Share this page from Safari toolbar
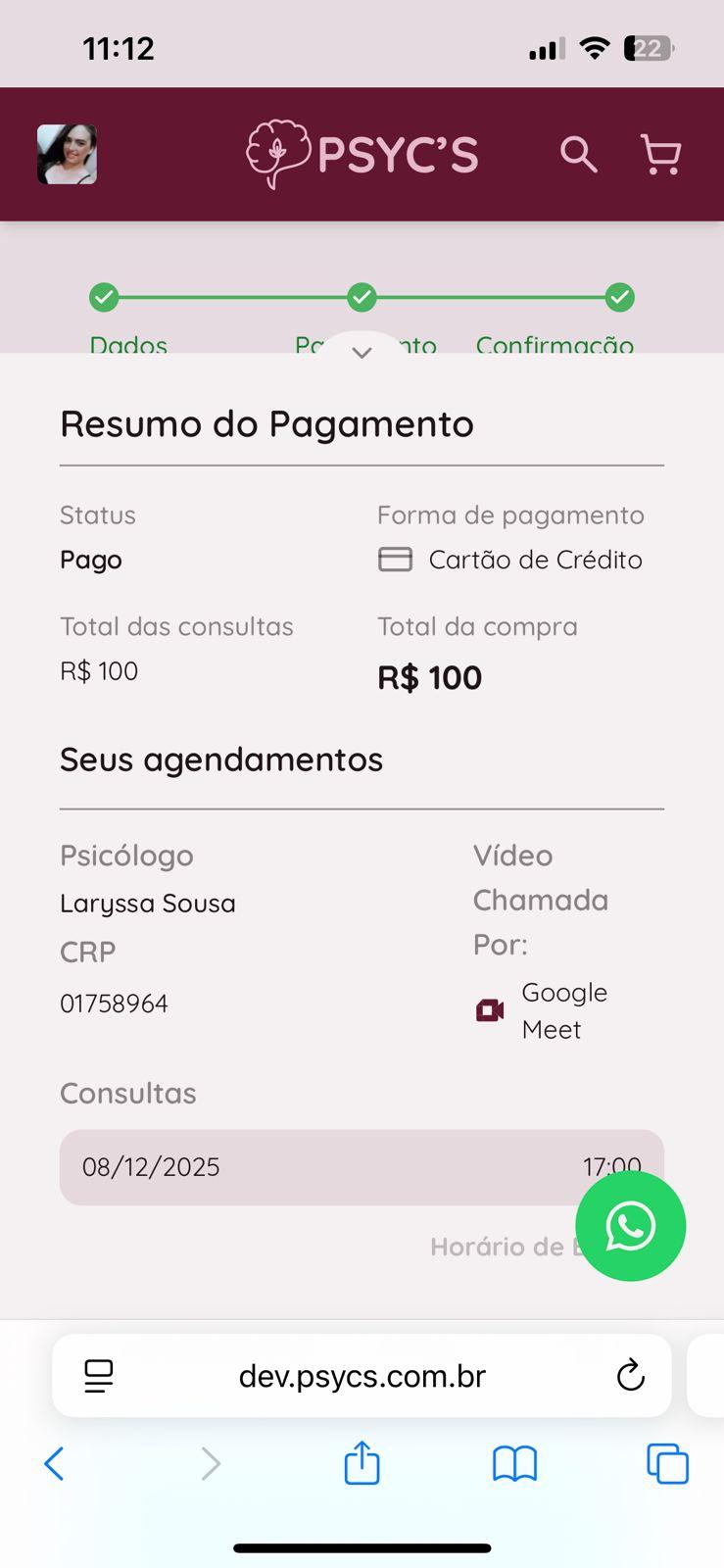This screenshot has height=1568, width=724. (x=362, y=1463)
